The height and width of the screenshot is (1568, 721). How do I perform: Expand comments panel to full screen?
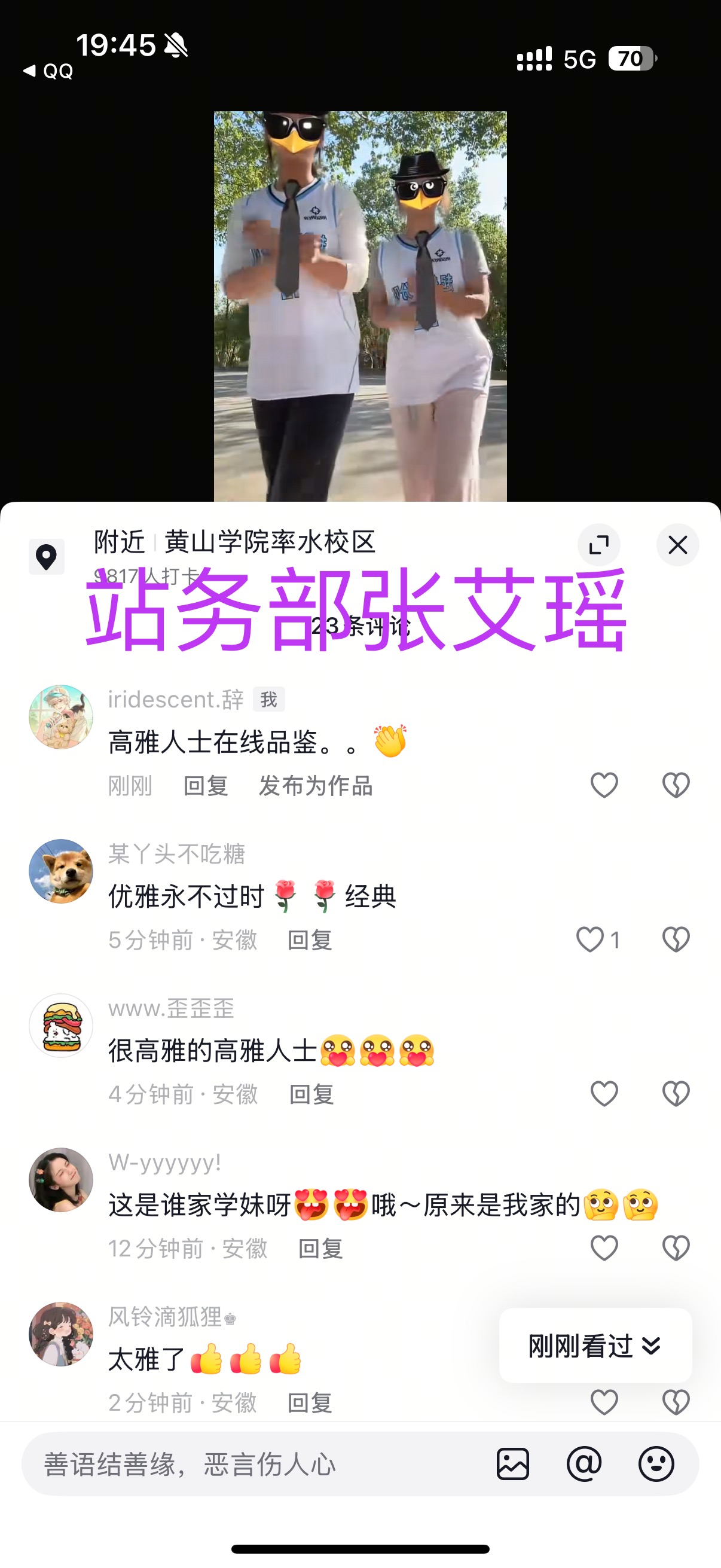point(598,545)
